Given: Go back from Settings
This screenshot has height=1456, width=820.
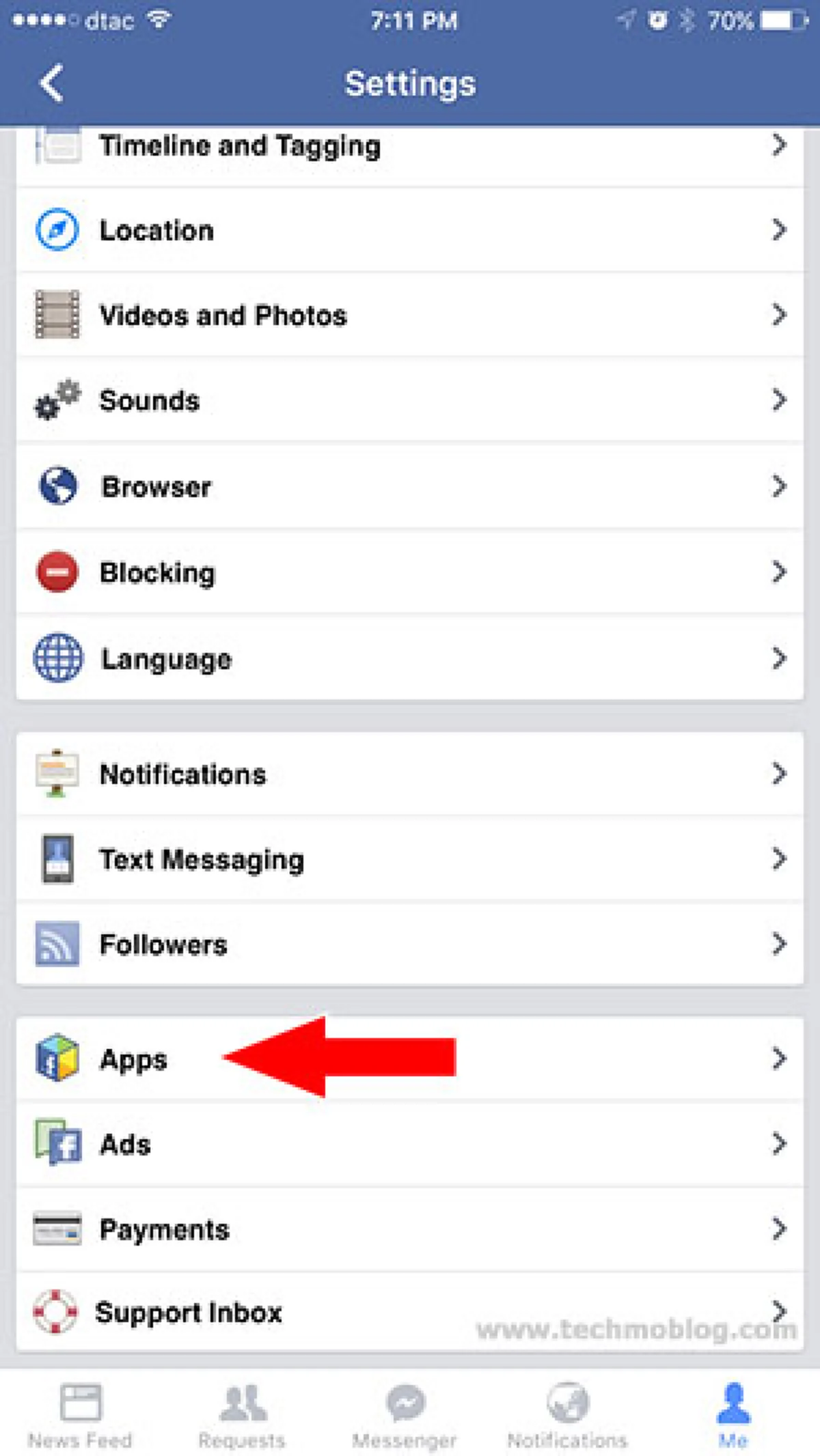Looking at the screenshot, I should click(52, 83).
